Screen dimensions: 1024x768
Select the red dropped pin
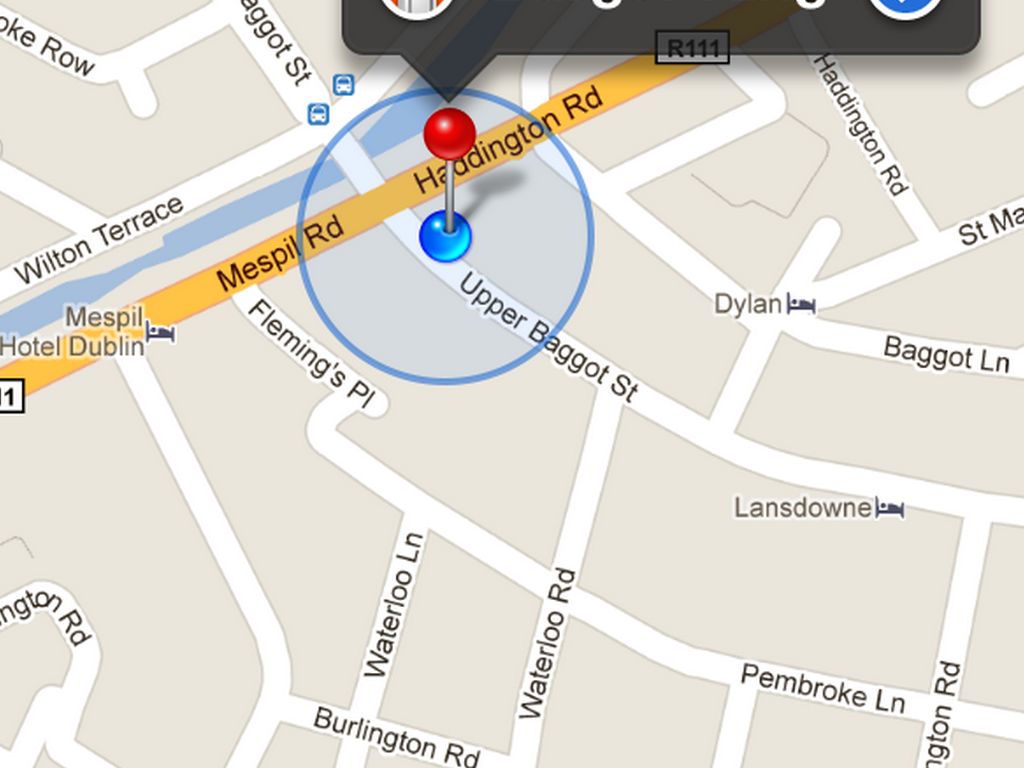pyautogui.click(x=450, y=134)
